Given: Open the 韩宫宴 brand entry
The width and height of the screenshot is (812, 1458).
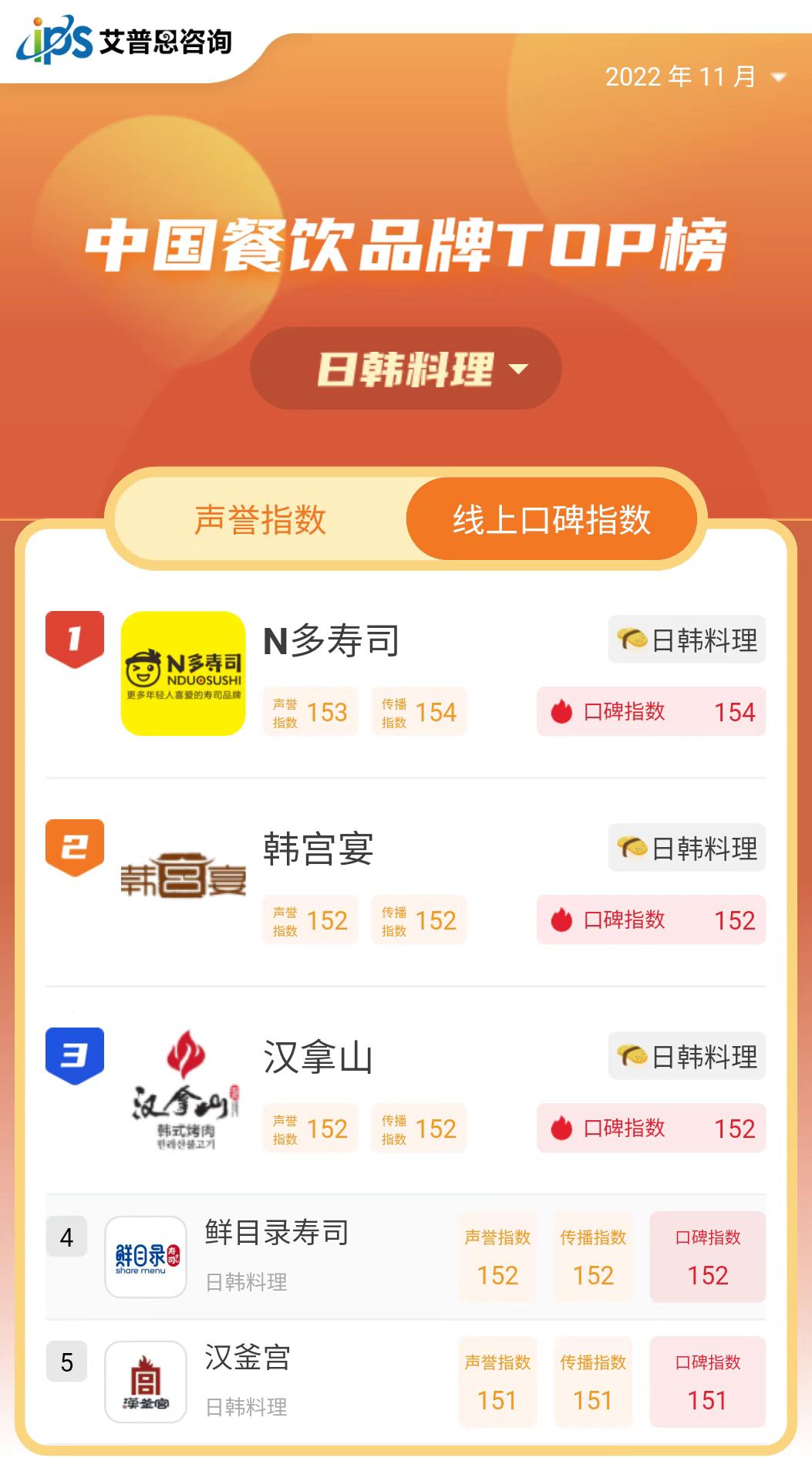Looking at the screenshot, I should click(318, 849).
